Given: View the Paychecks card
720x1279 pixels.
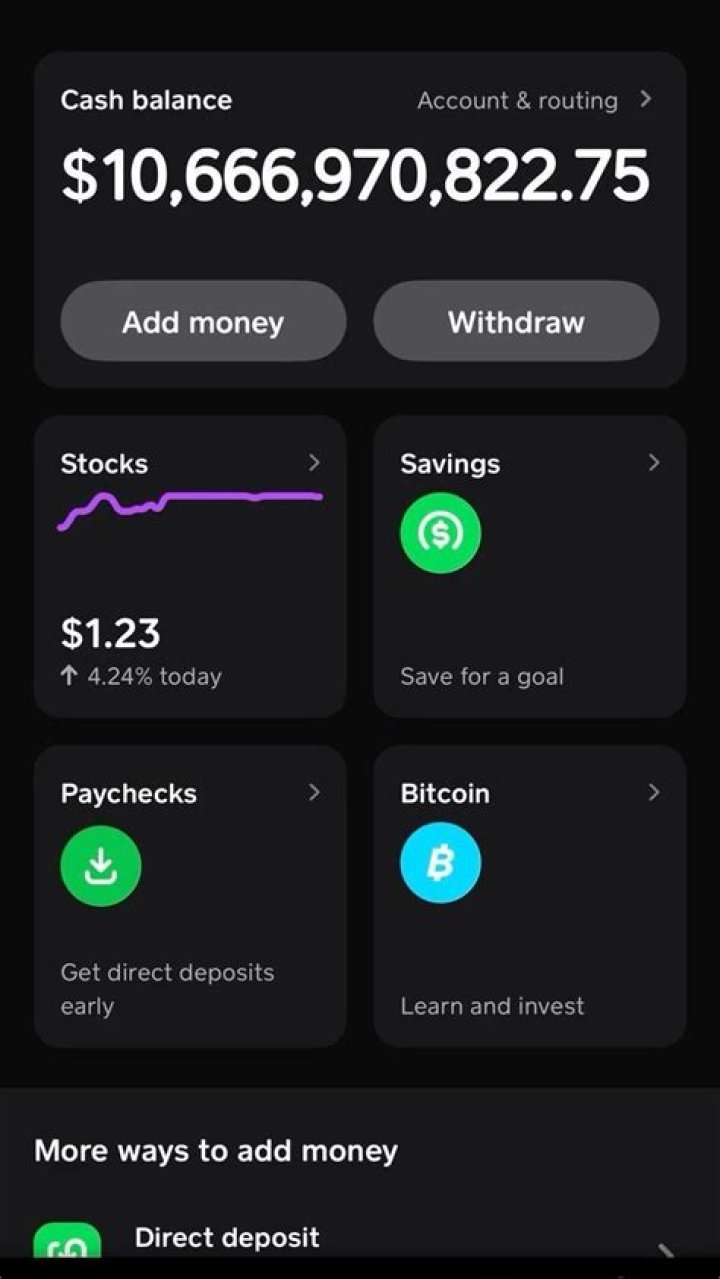Looking at the screenshot, I should click(190, 896).
